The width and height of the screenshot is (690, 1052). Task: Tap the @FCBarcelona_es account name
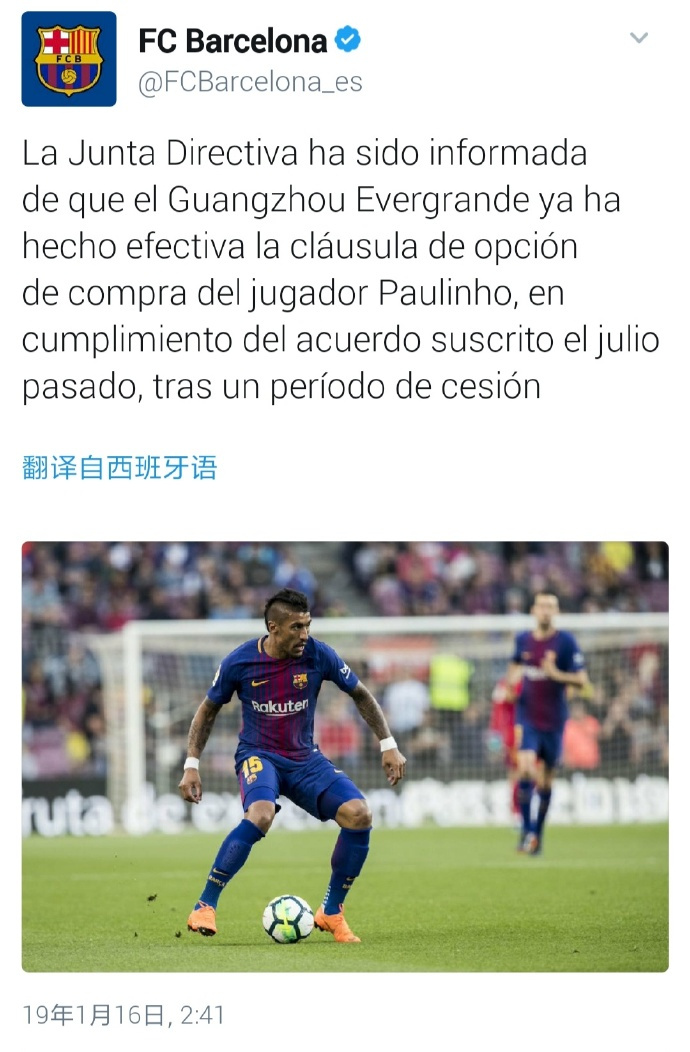[x=250, y=83]
